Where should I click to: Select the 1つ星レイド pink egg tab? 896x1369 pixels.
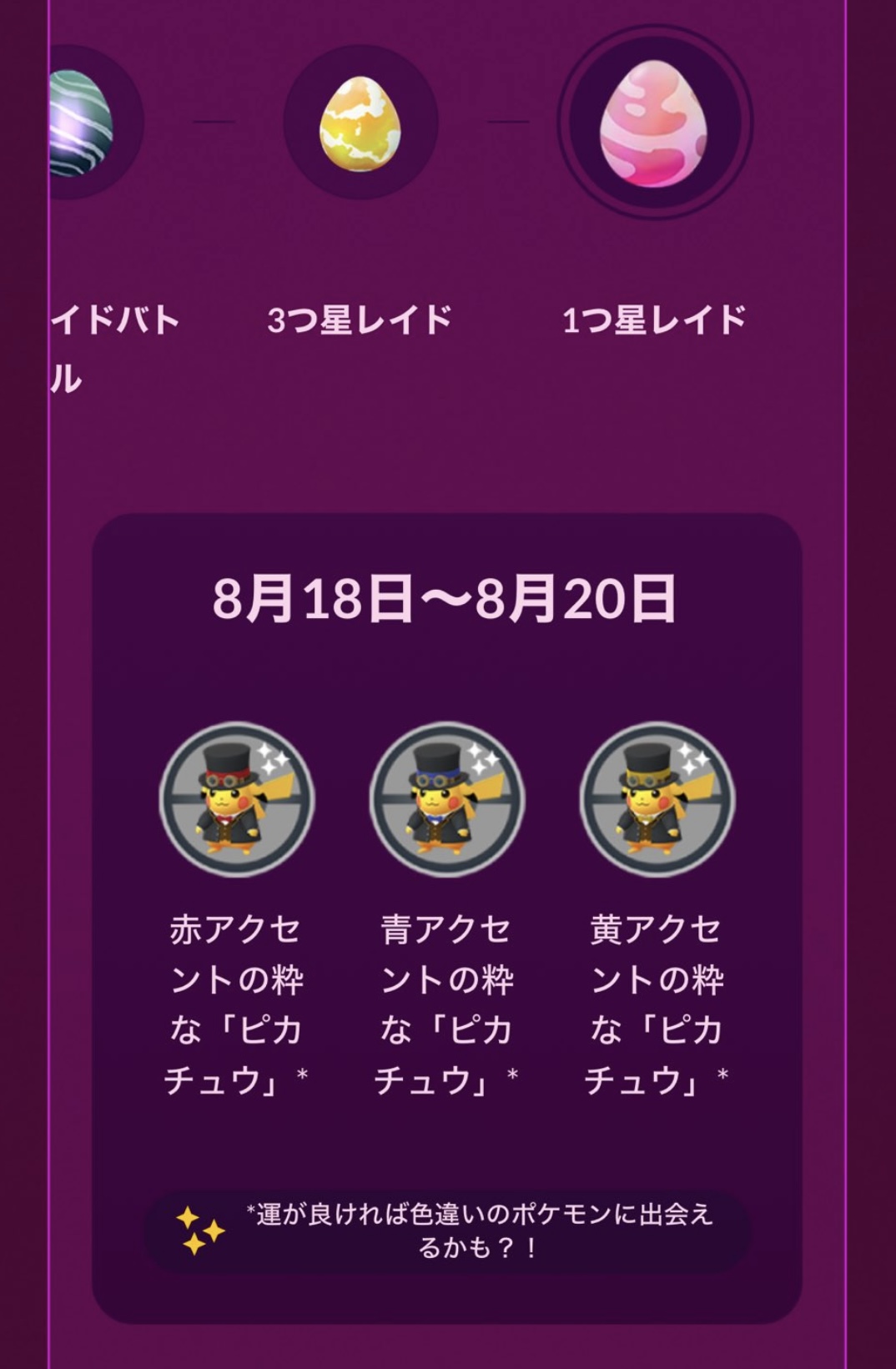click(x=654, y=123)
